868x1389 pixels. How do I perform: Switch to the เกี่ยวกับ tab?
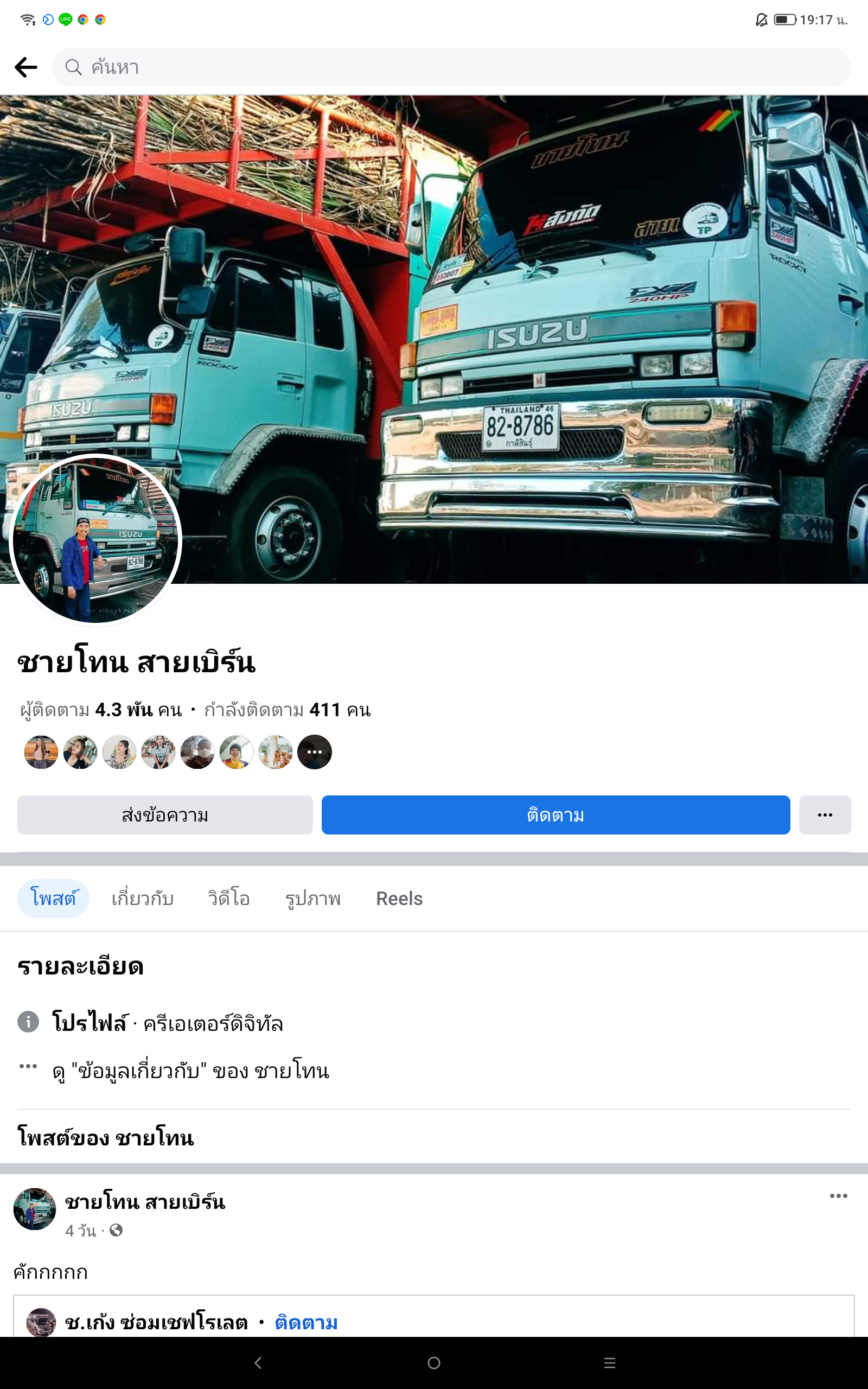[x=142, y=899]
